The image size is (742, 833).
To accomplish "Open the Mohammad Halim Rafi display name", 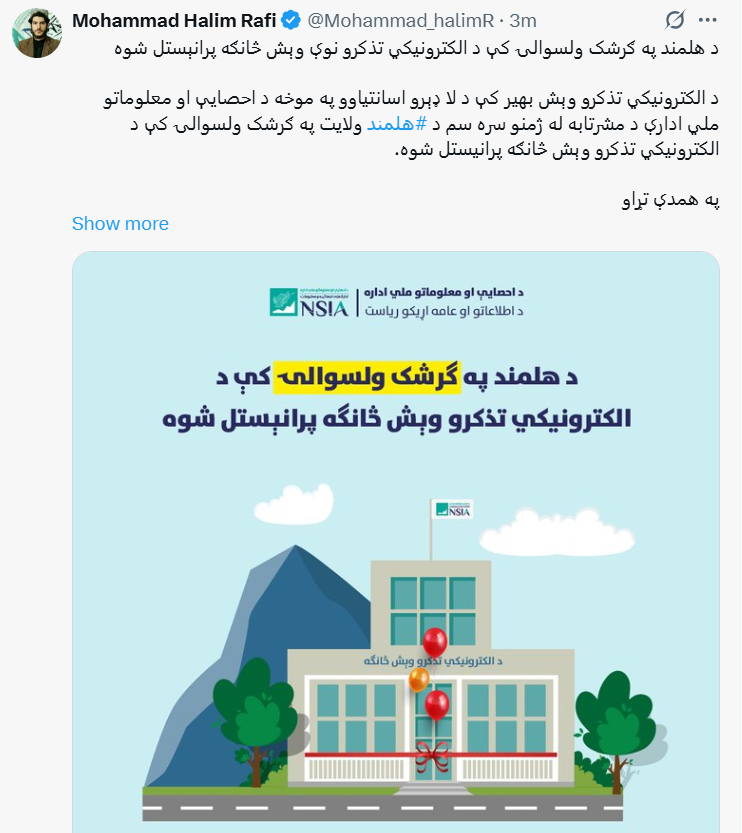I will 173,20.
